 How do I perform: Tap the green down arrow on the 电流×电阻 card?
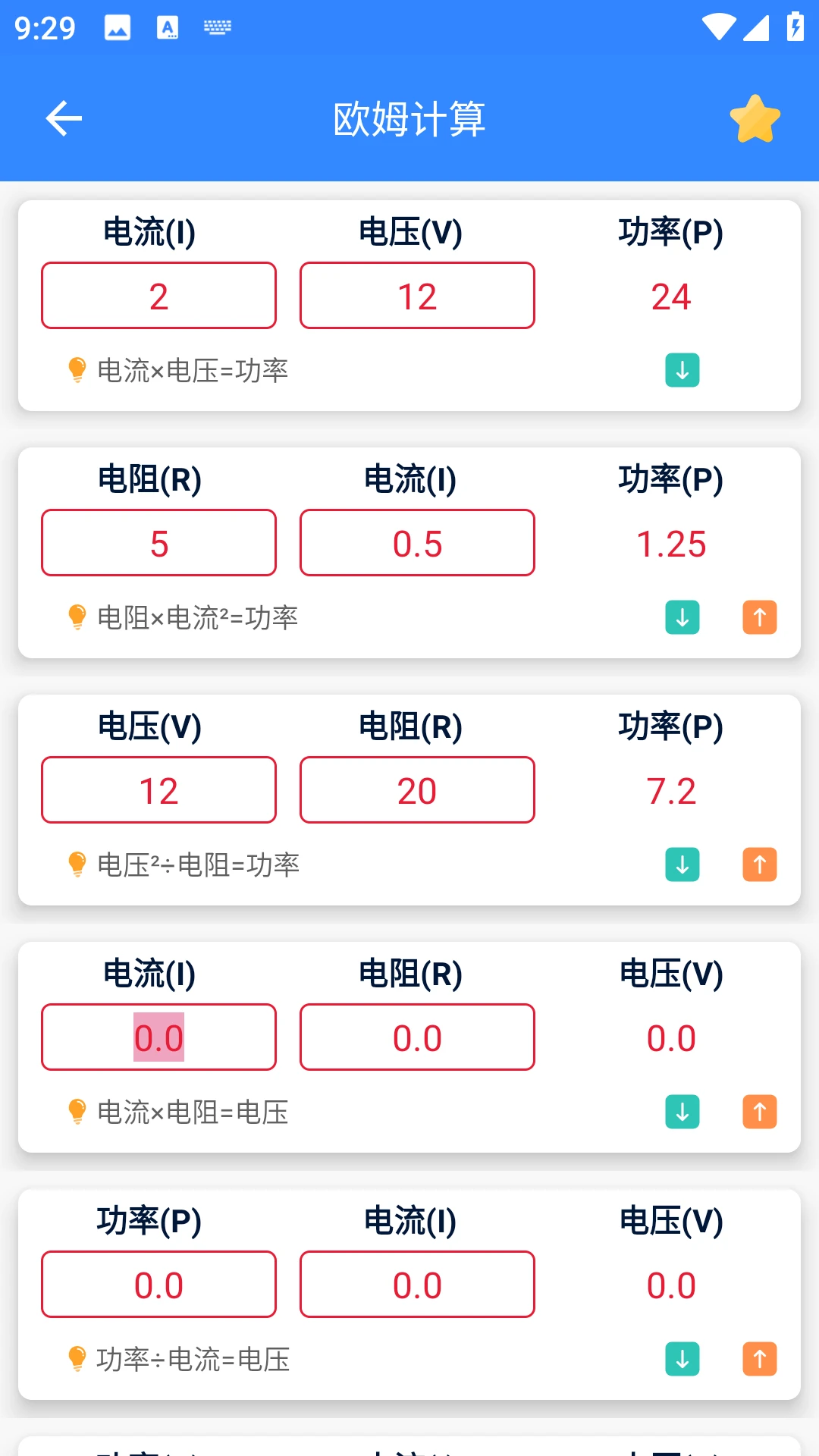click(x=682, y=1112)
